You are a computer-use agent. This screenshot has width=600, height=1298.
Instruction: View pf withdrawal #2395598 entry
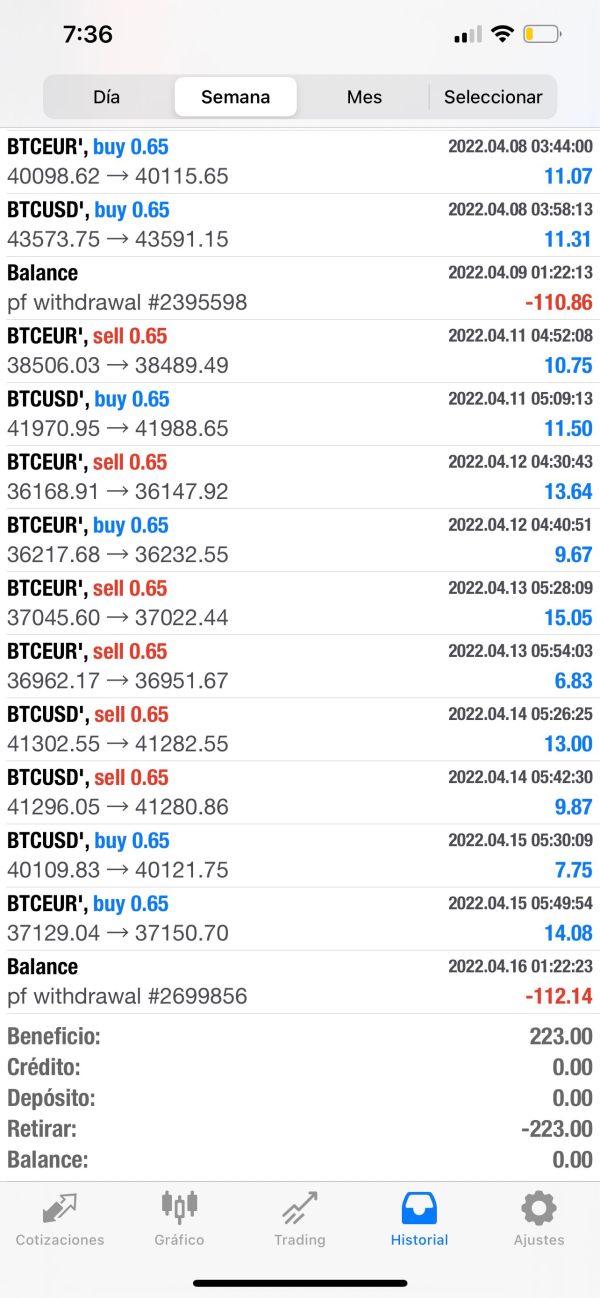coord(300,288)
